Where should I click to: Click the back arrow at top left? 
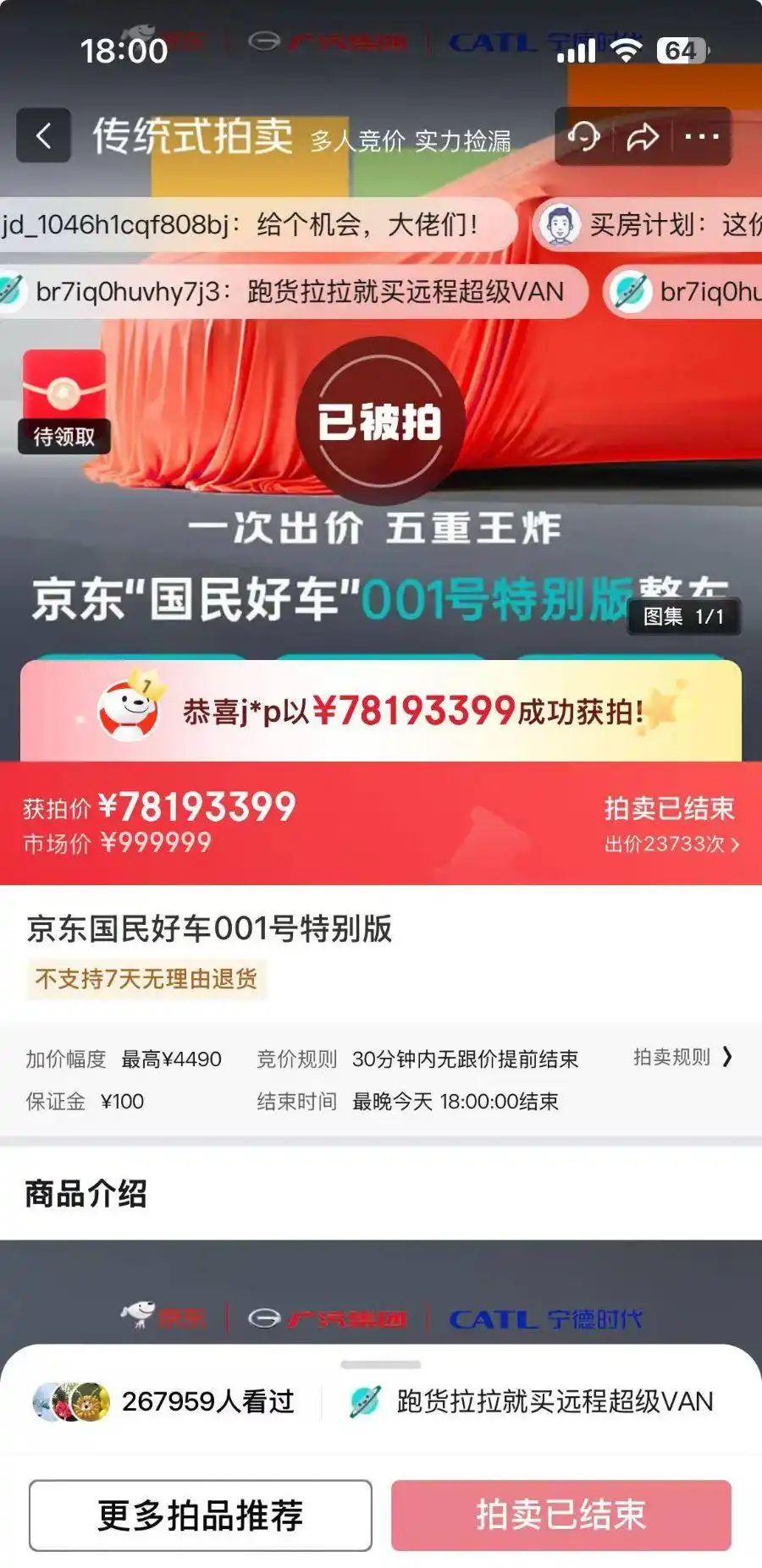[45, 135]
